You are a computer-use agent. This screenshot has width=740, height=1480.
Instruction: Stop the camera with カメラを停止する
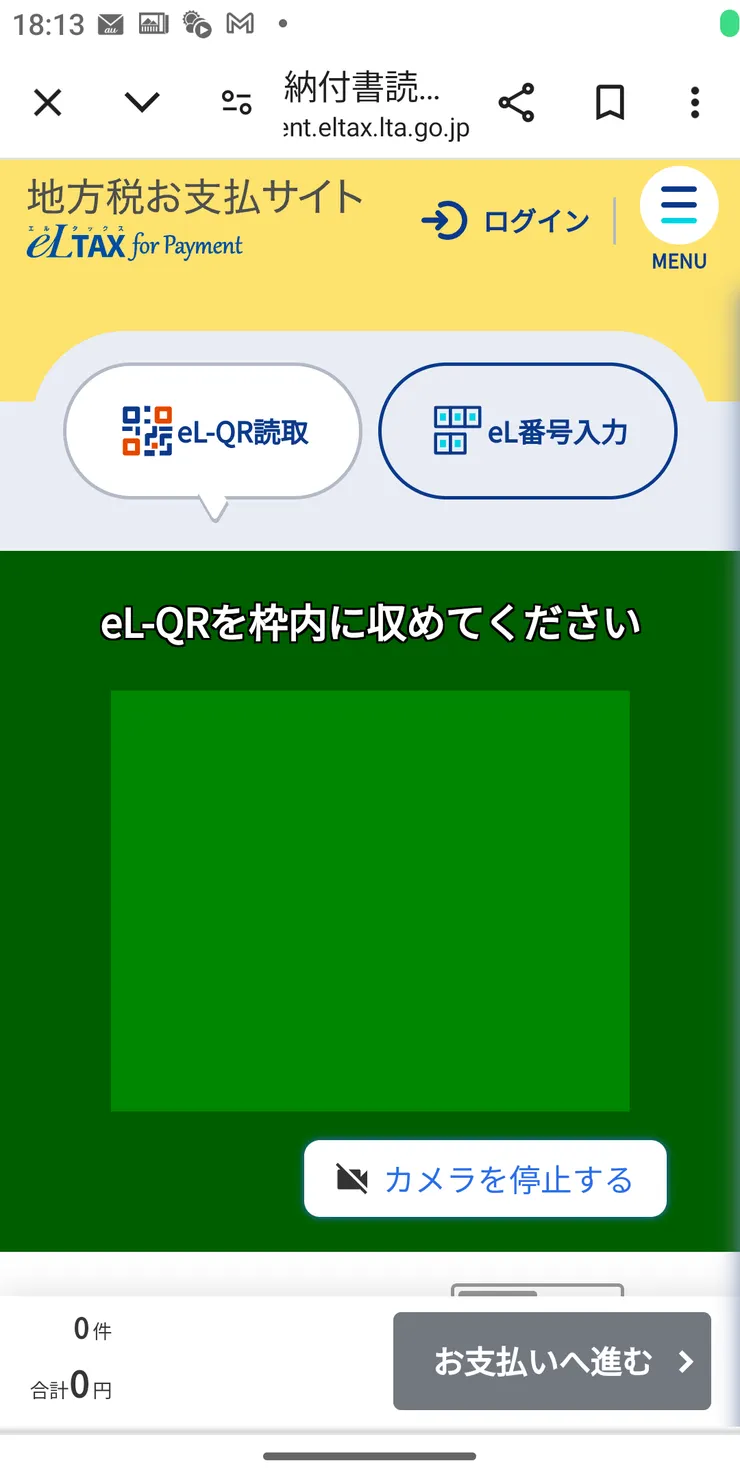[x=485, y=1179]
